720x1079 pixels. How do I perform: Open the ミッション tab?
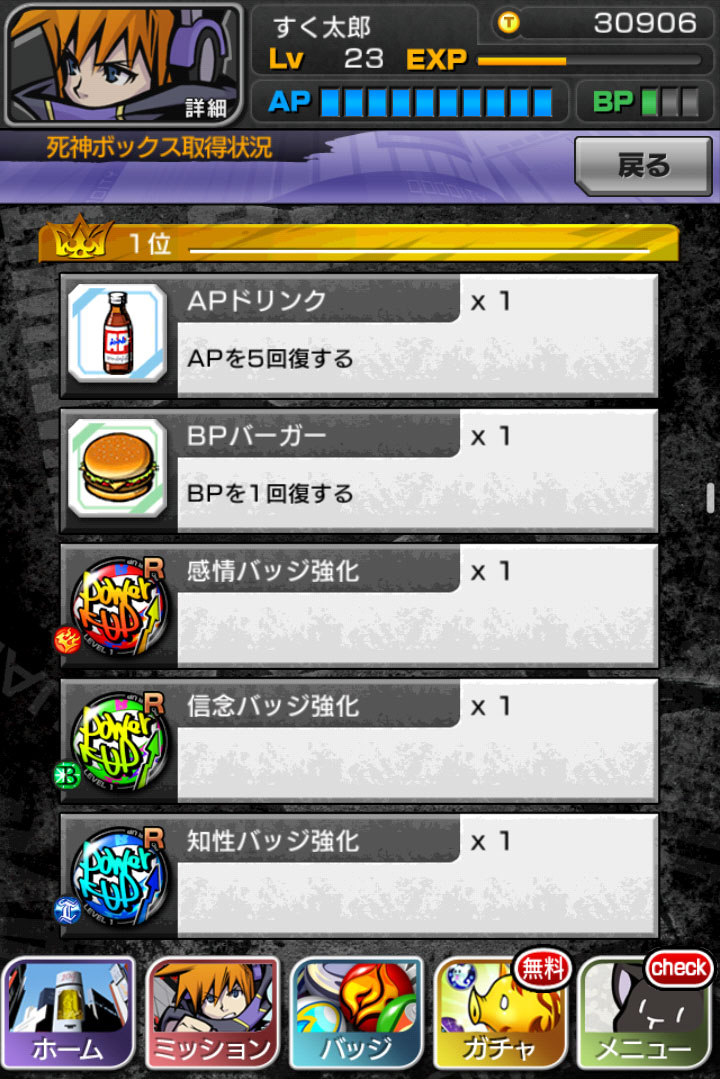(x=212, y=1012)
